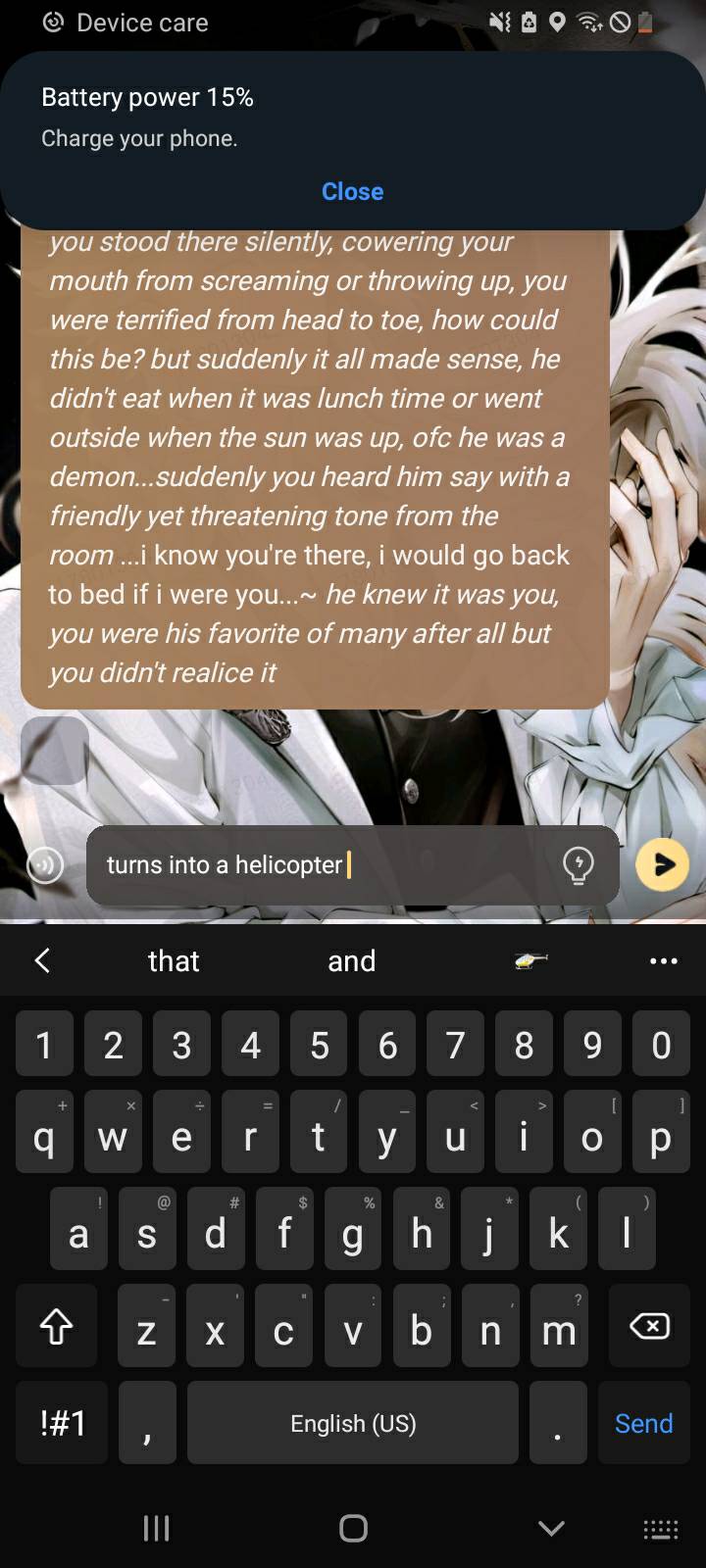The height and width of the screenshot is (1568, 706).
Task: Focus the message text field
Action: coord(324,864)
